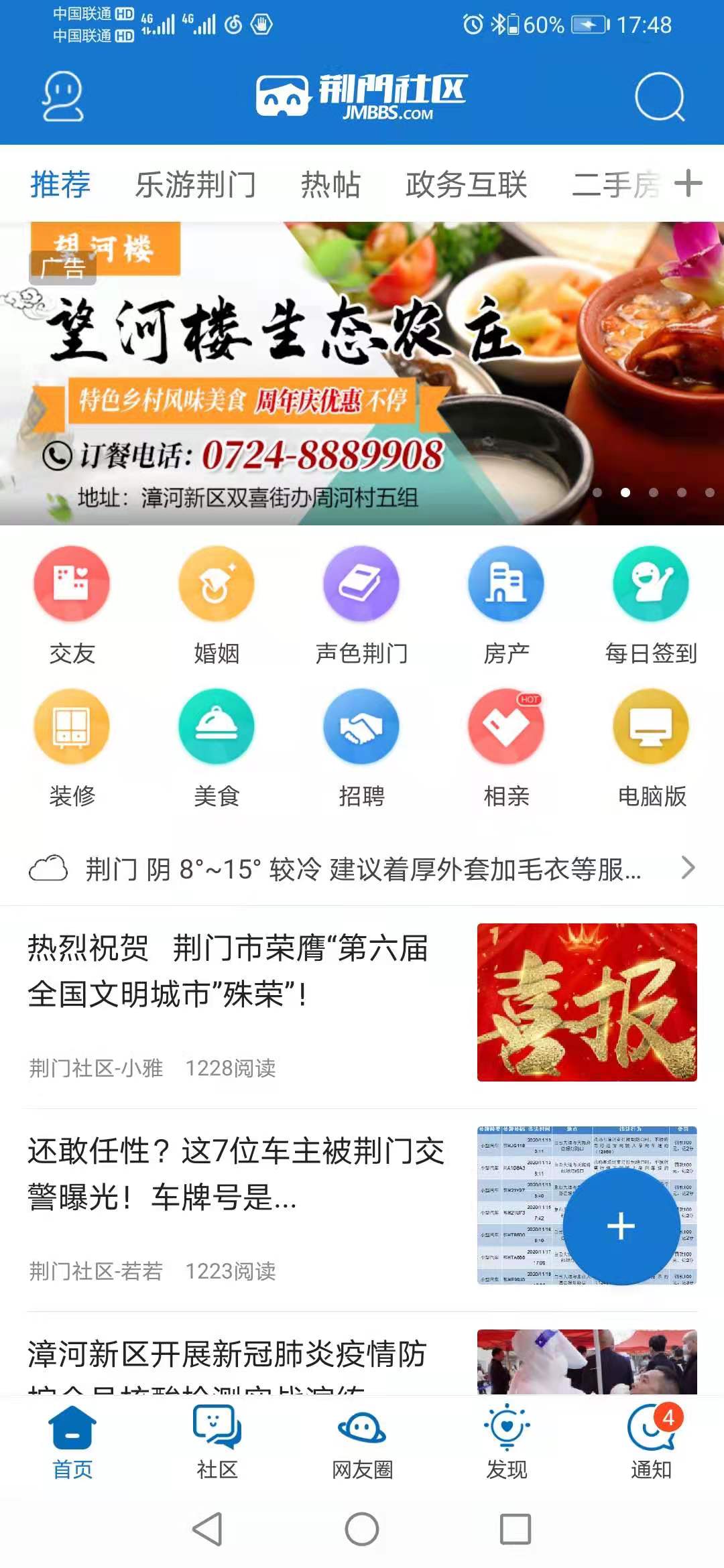
Task: Expand the channel list with the + button
Action: tap(688, 186)
